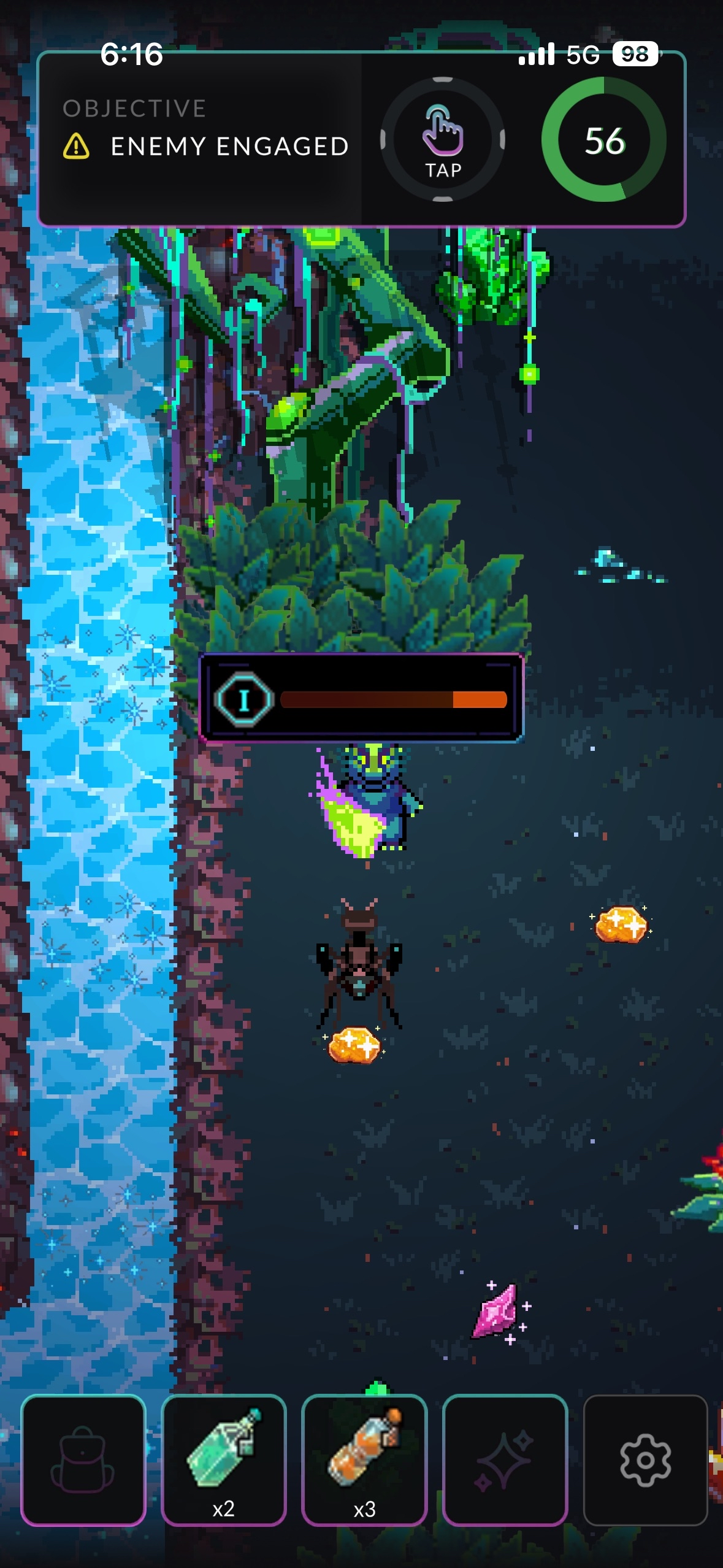
Task: Collect the orange nugget near sparkle cluster on right
Action: point(621,924)
